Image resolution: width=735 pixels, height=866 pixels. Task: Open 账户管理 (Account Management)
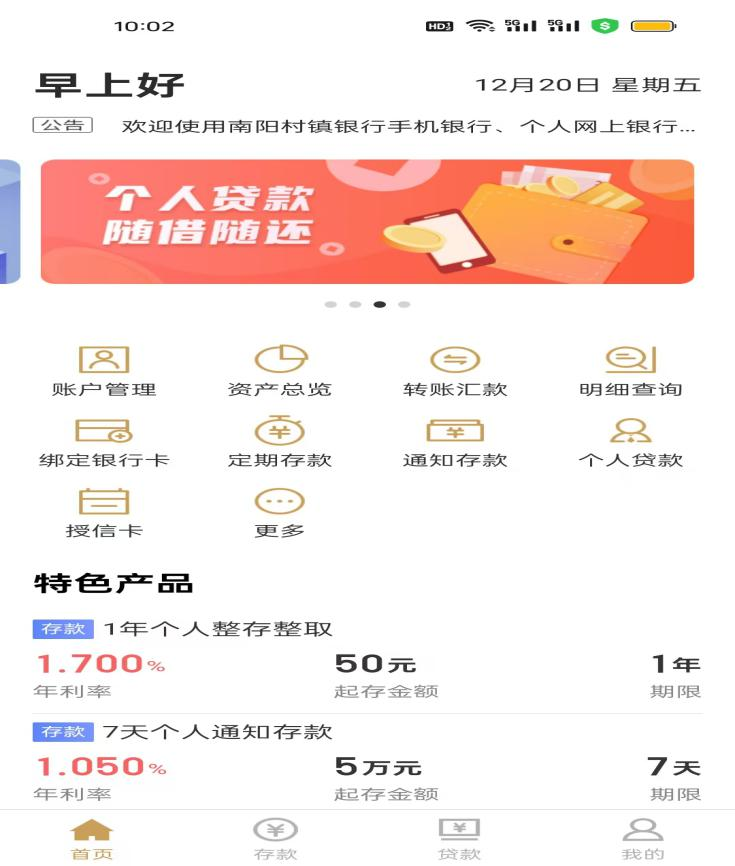pos(105,370)
